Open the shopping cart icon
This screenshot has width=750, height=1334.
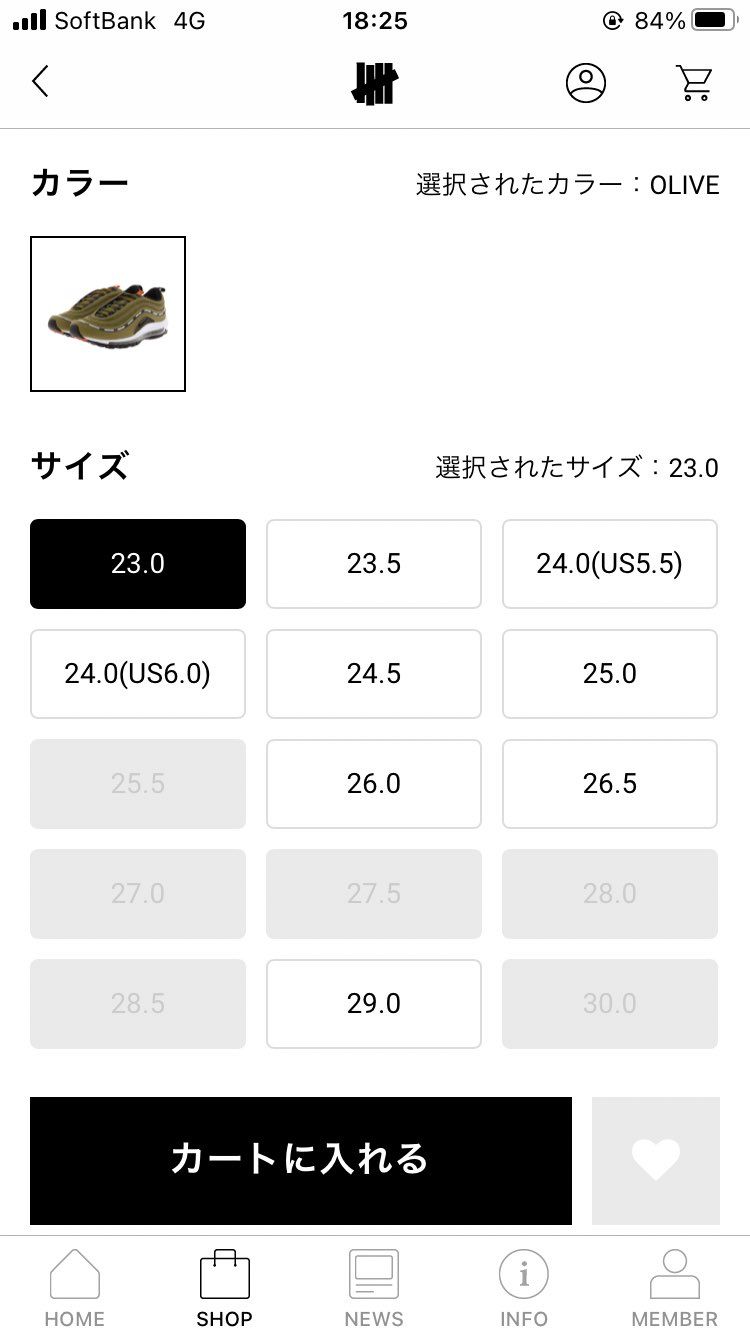pos(694,83)
